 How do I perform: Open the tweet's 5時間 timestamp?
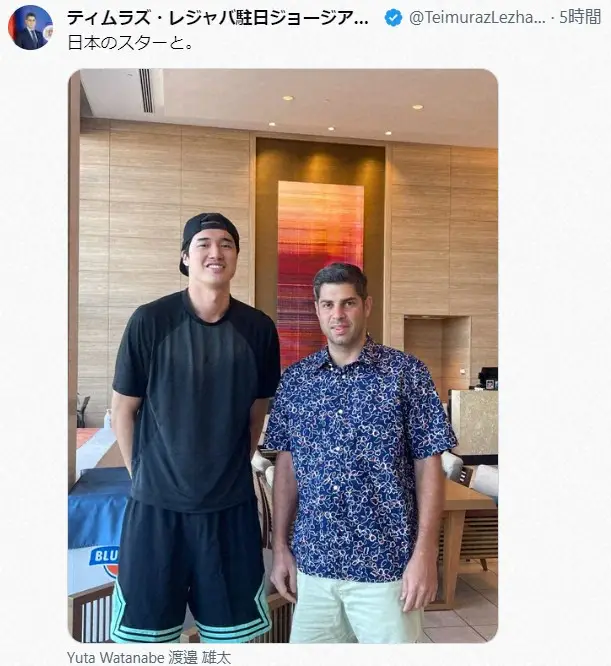pyautogui.click(x=579, y=17)
